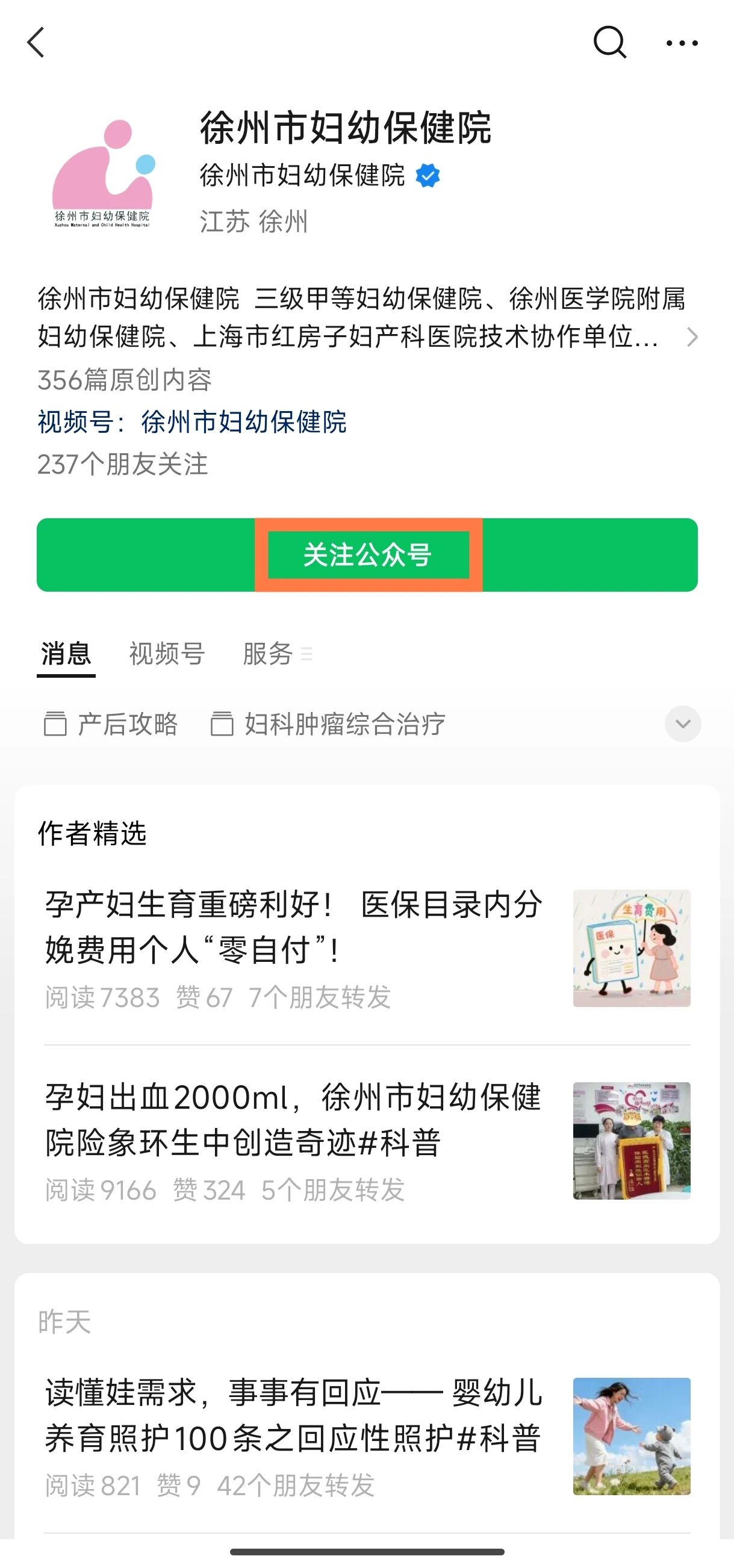Open the 妇科肿瘤综合治疗 collection
This screenshot has width=734, height=1568.
pos(329,724)
